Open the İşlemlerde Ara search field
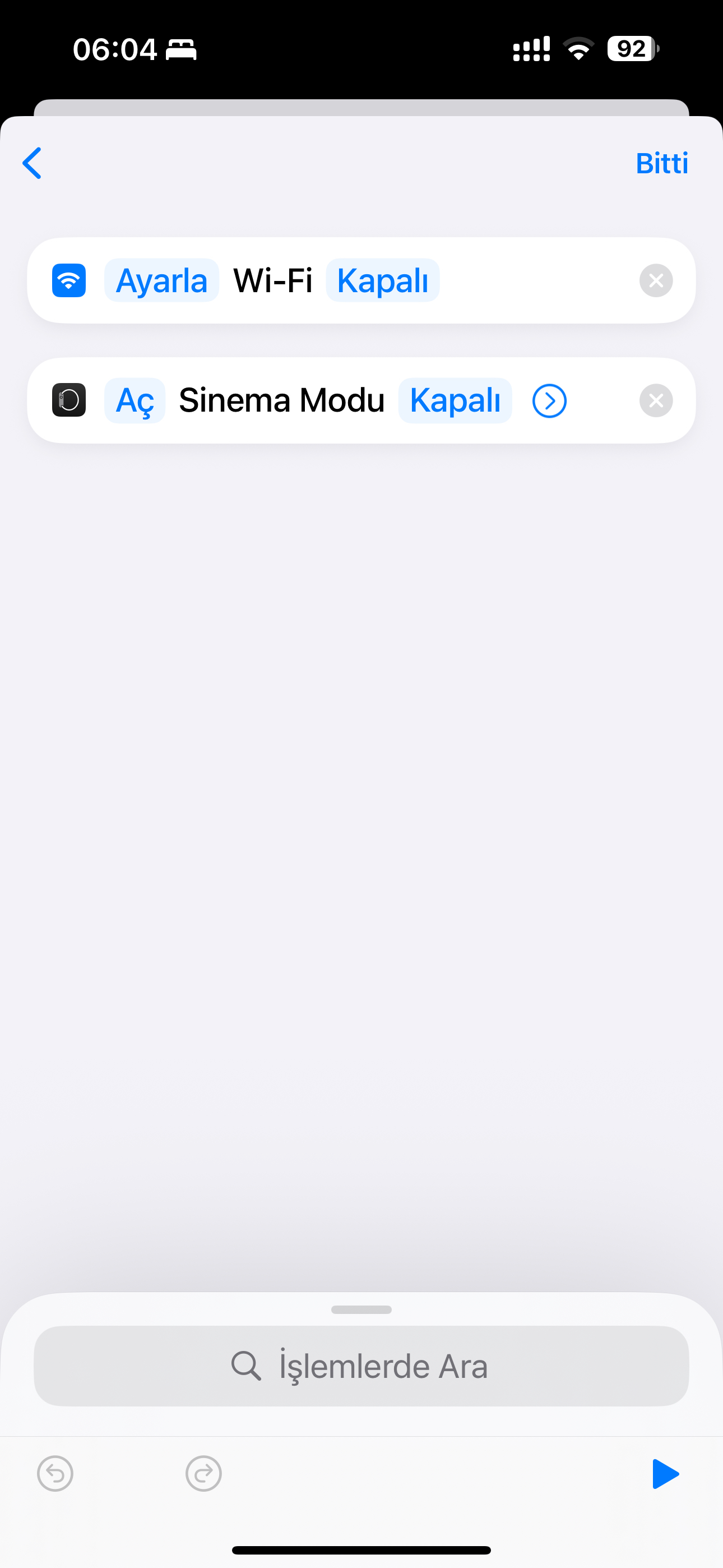Screen dimensions: 723x1568 pyautogui.click(x=361, y=1366)
